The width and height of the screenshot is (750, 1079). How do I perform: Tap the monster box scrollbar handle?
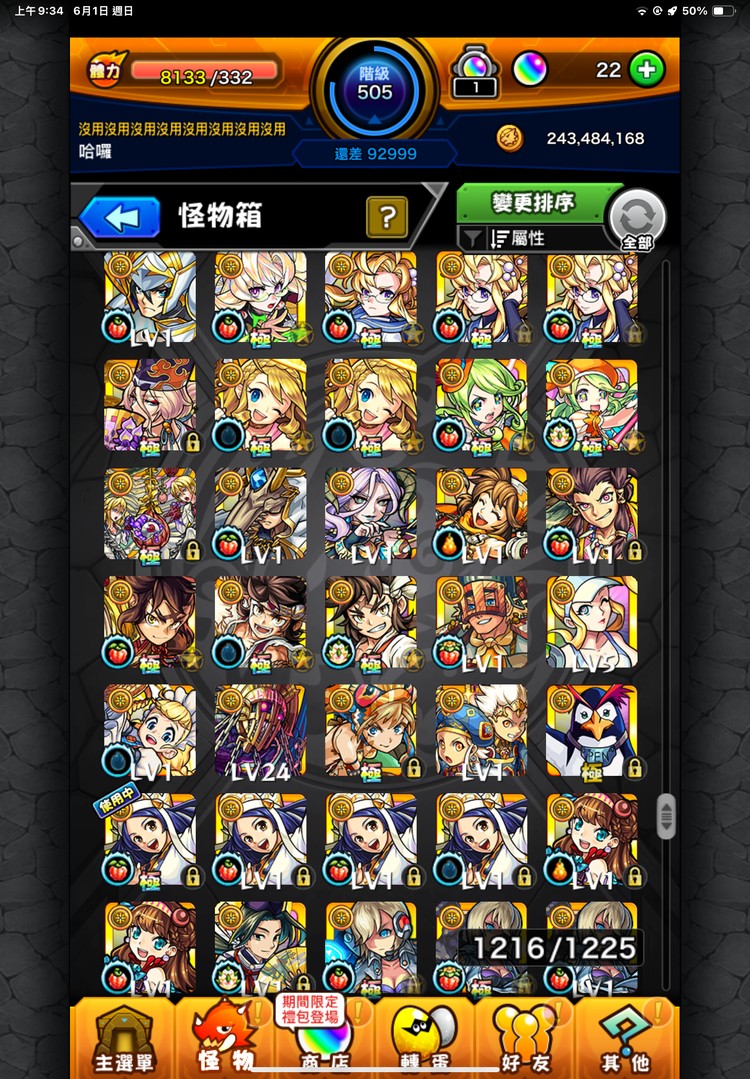[666, 816]
